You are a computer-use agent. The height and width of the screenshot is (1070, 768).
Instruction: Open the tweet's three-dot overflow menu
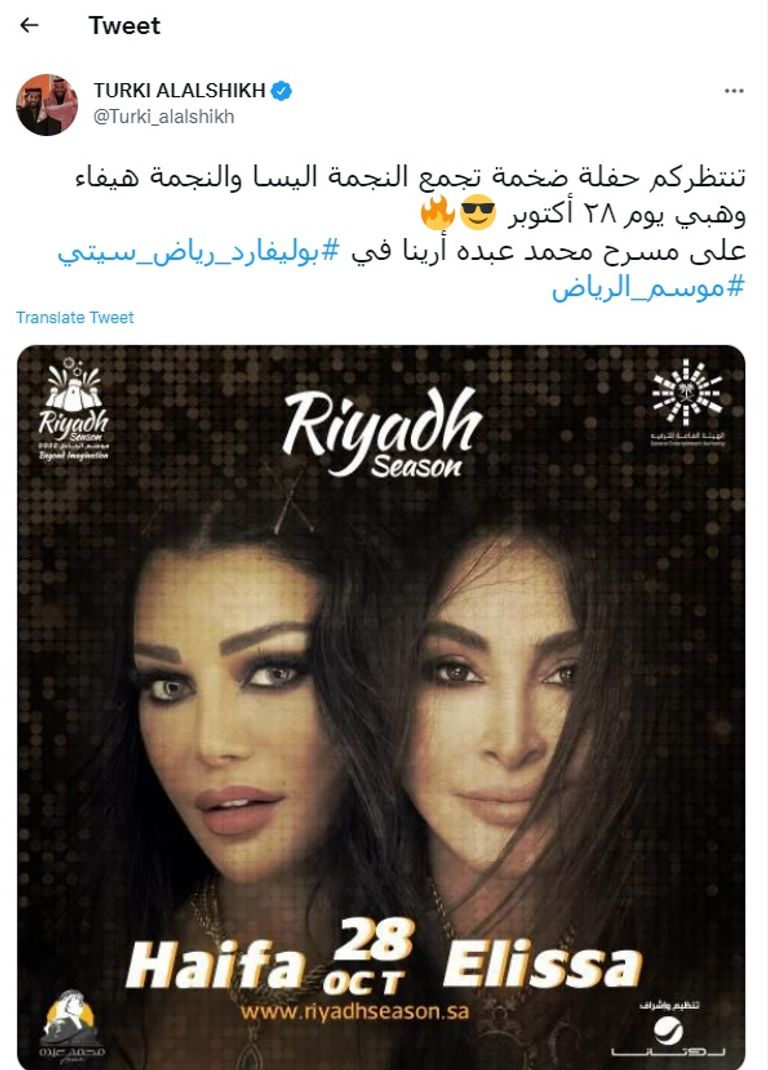tap(734, 91)
